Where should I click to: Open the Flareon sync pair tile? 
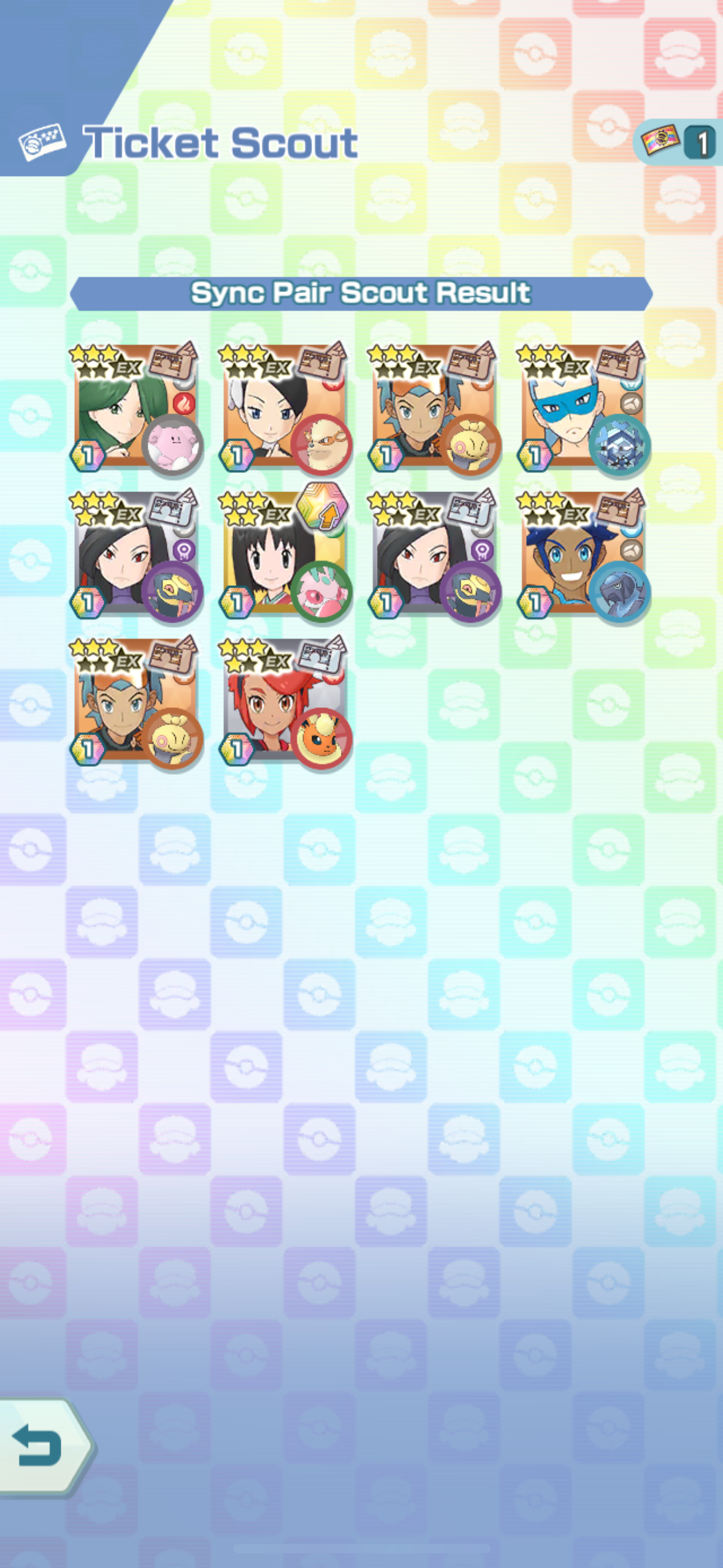click(285, 702)
